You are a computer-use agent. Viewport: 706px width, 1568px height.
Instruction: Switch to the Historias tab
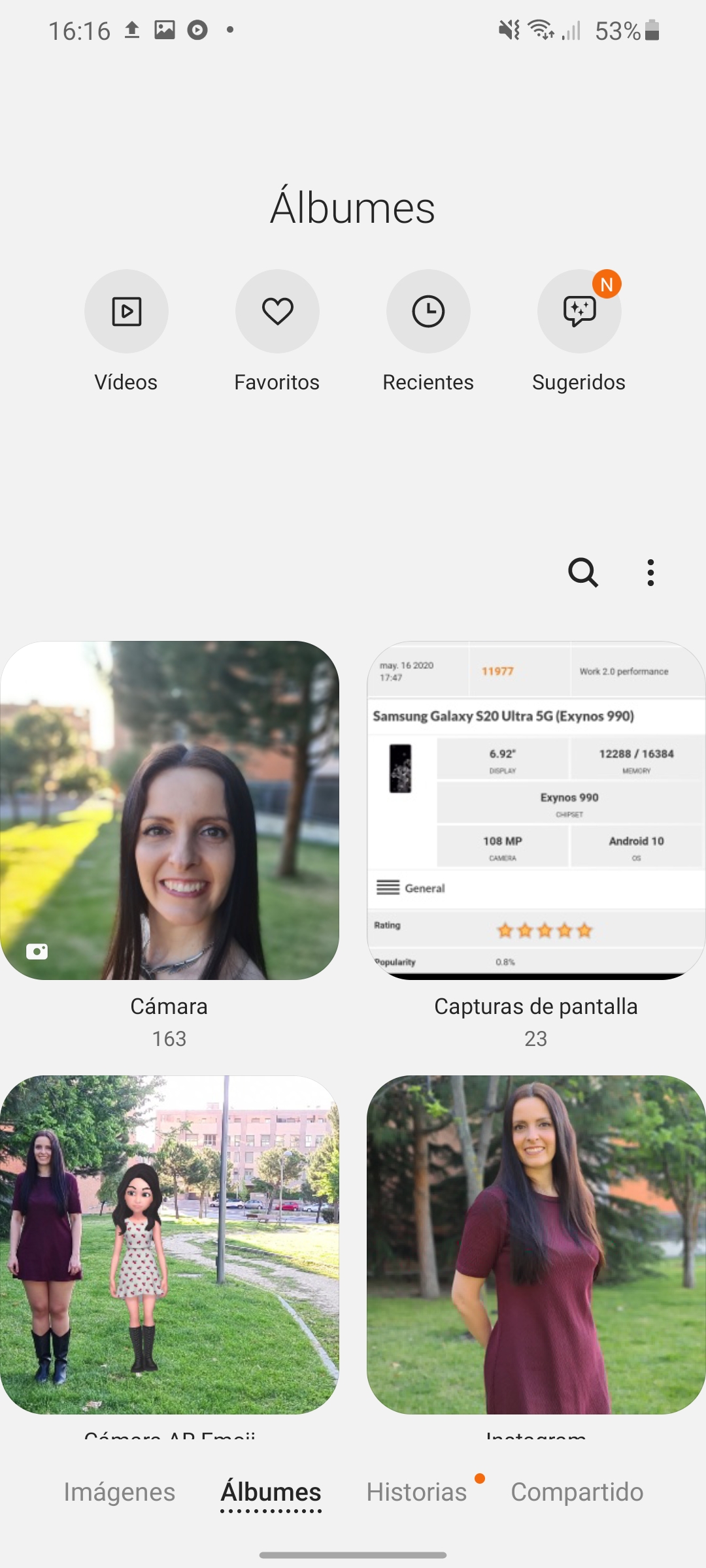(x=417, y=1492)
